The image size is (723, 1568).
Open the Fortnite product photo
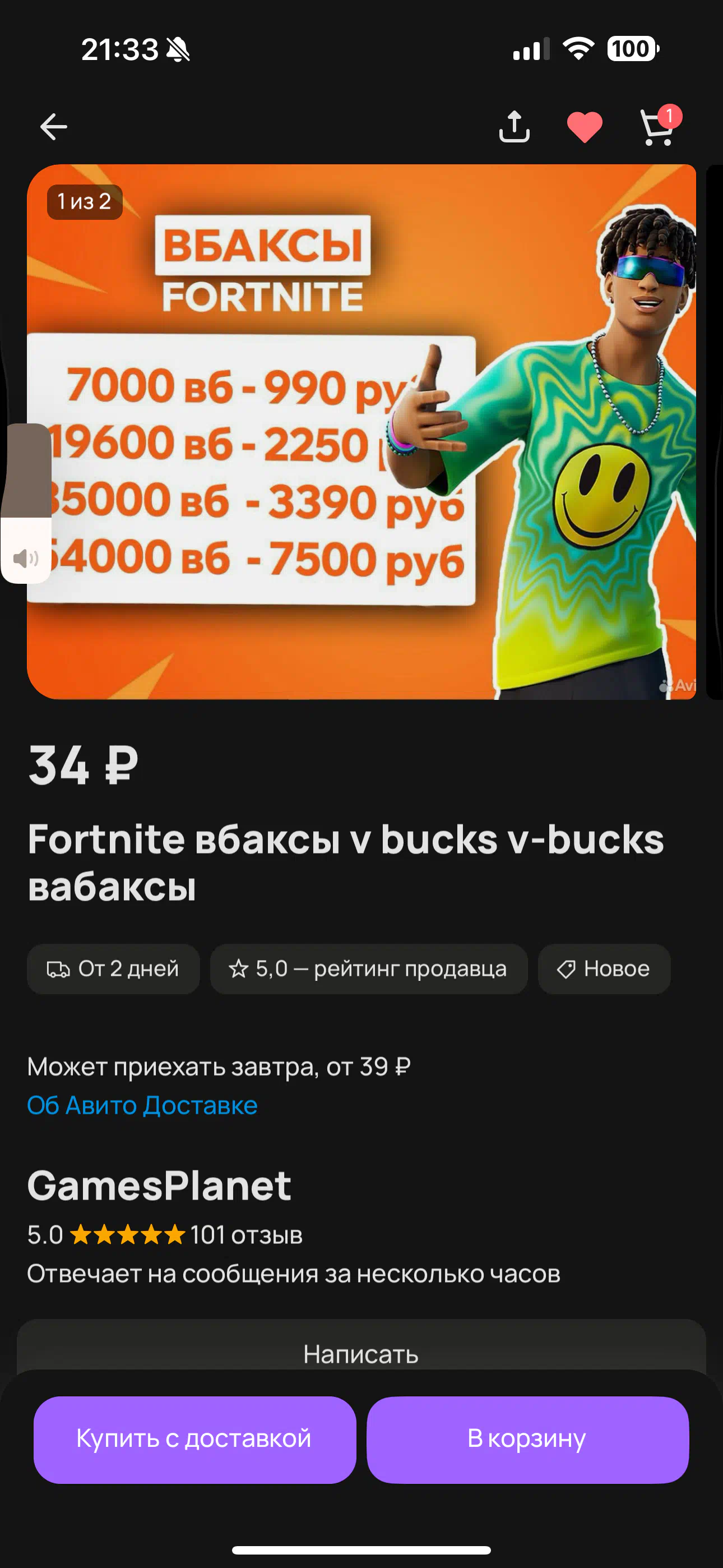click(x=361, y=432)
